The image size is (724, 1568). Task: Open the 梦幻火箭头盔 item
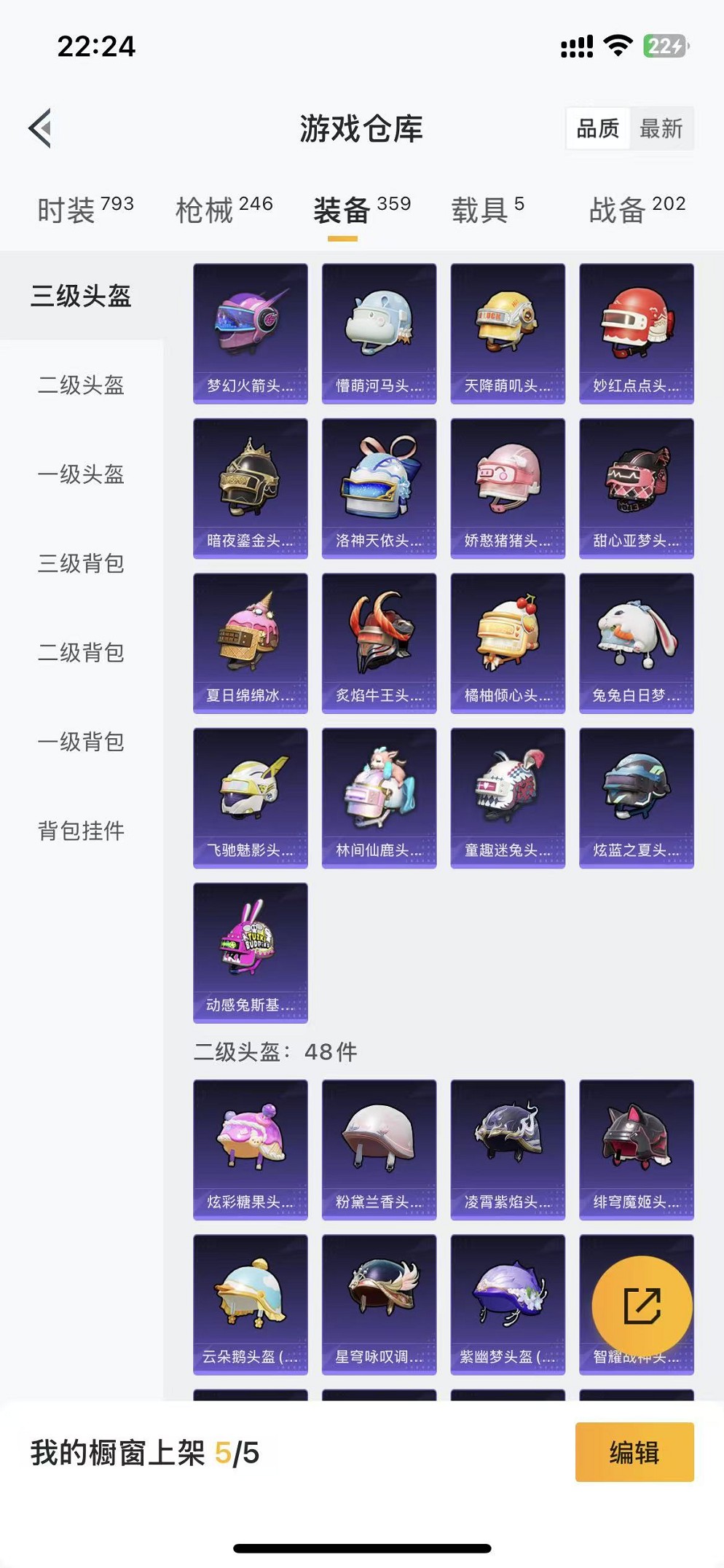[250, 333]
